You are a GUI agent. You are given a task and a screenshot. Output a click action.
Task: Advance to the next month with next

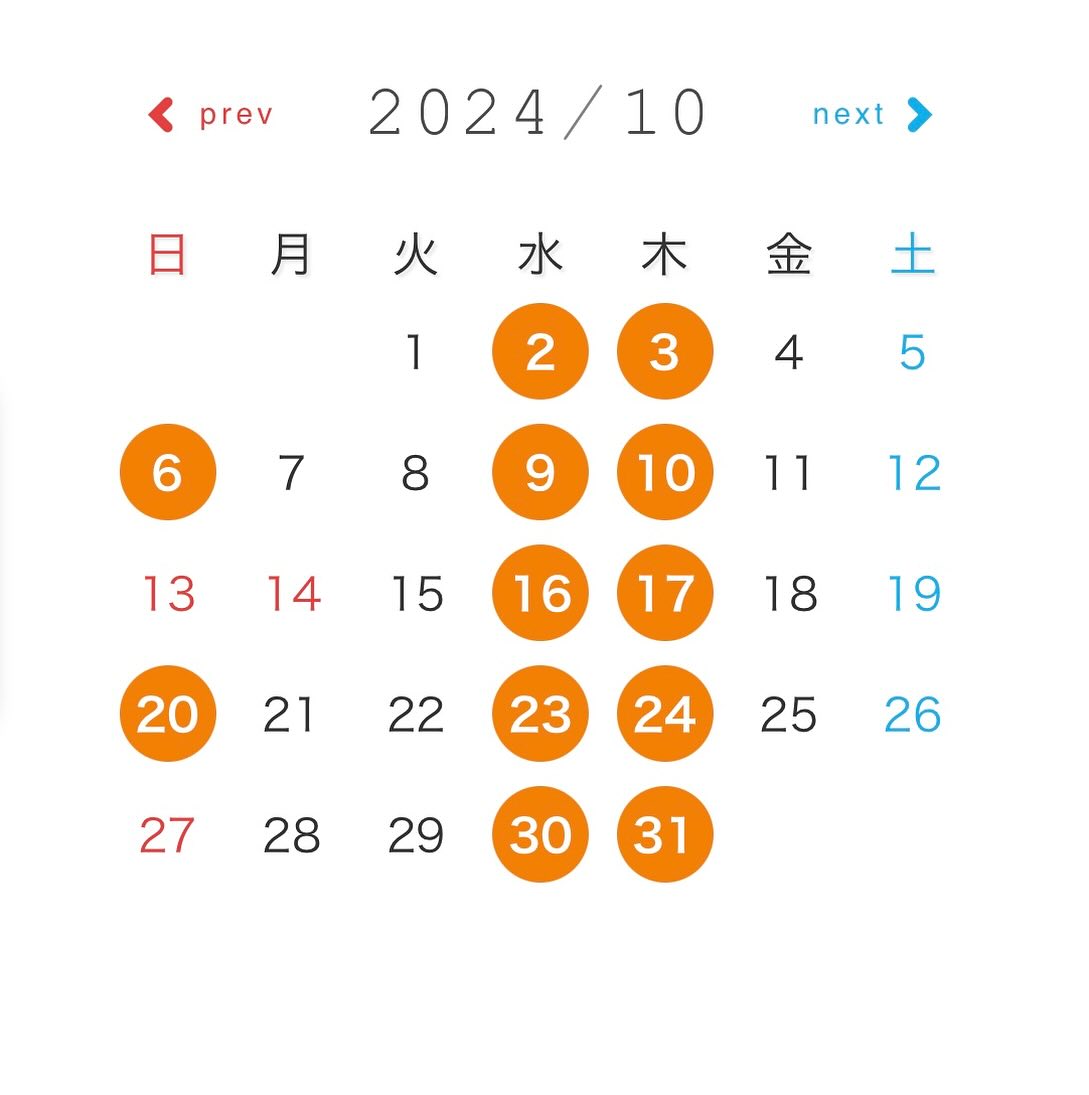(871, 115)
